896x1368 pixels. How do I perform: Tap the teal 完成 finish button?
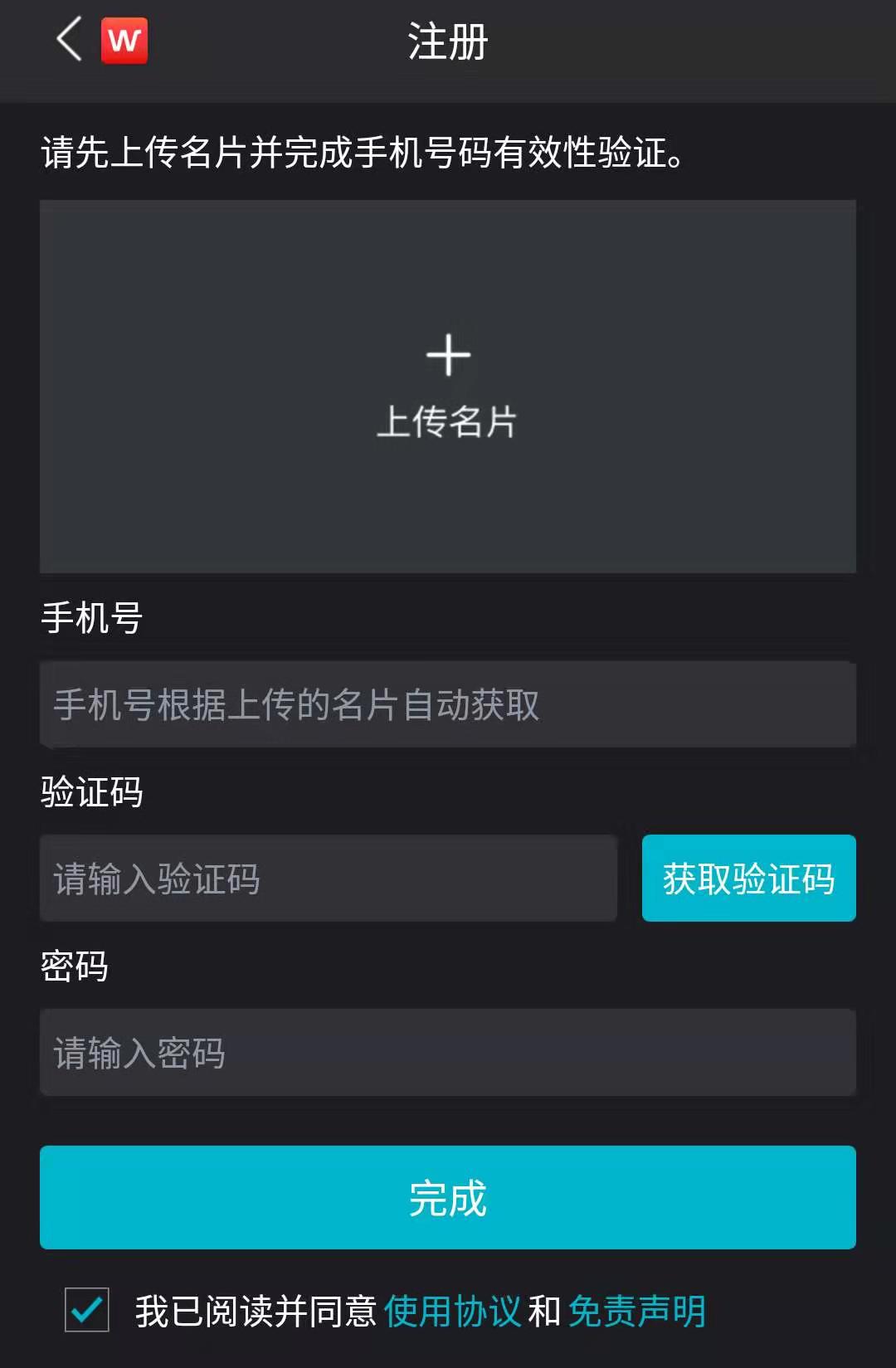click(x=447, y=1197)
